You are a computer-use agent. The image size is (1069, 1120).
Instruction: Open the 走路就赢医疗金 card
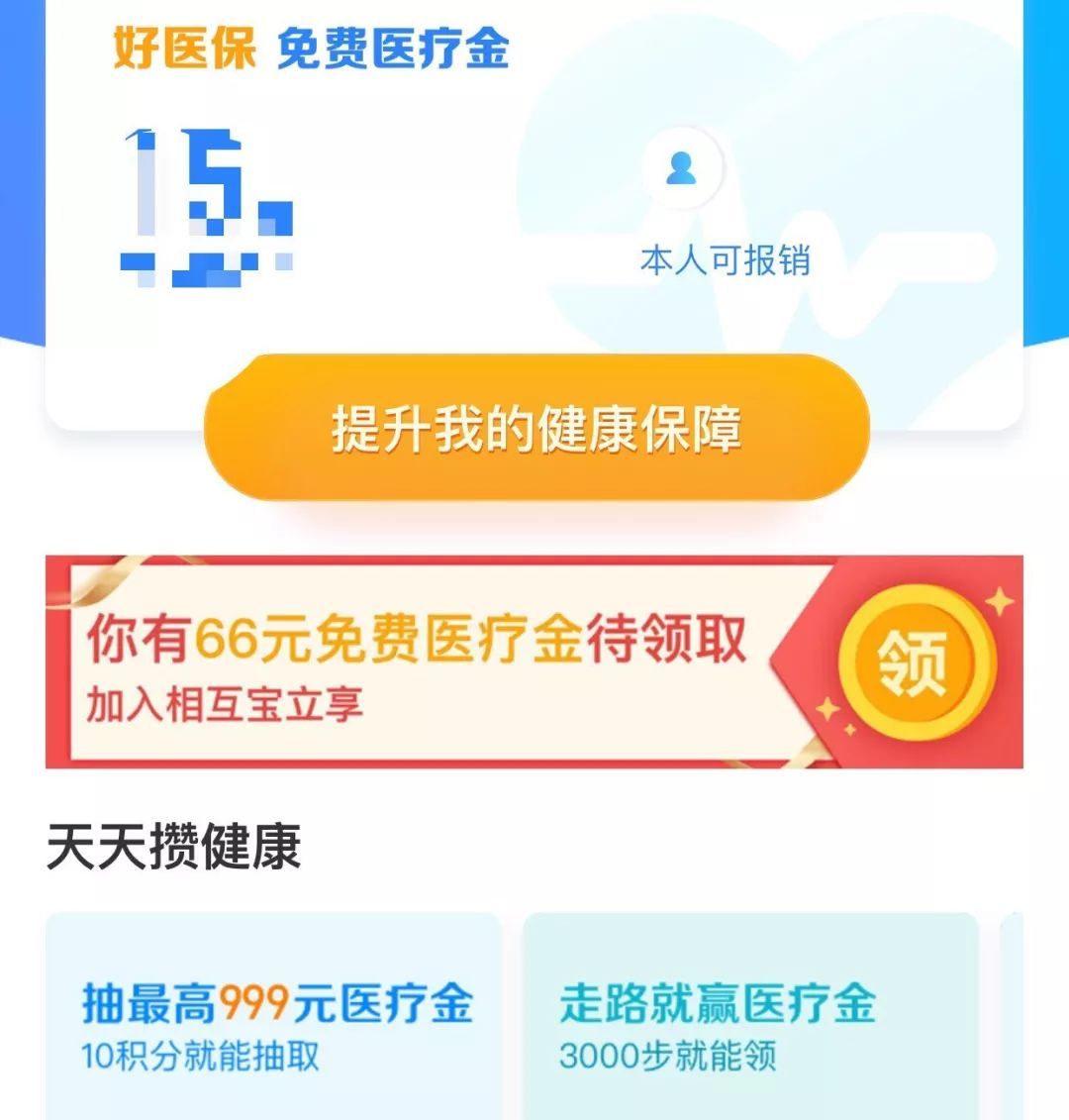pos(749,1020)
